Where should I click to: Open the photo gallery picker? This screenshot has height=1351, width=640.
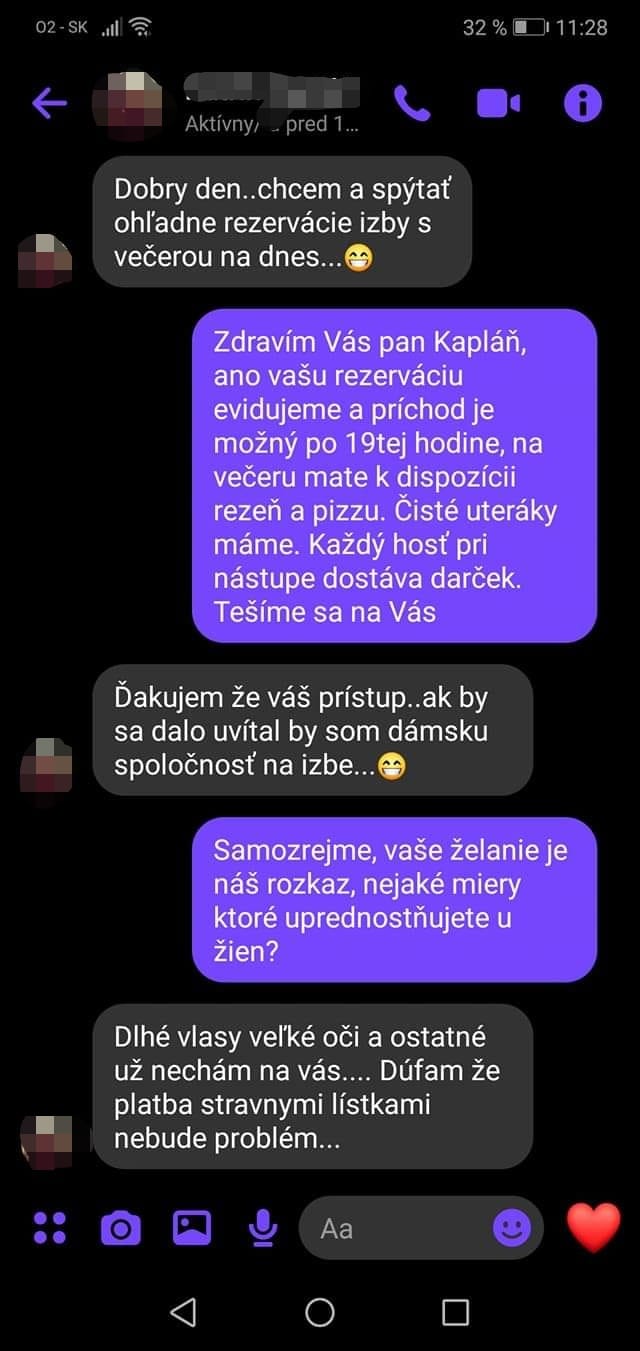pyautogui.click(x=192, y=1228)
